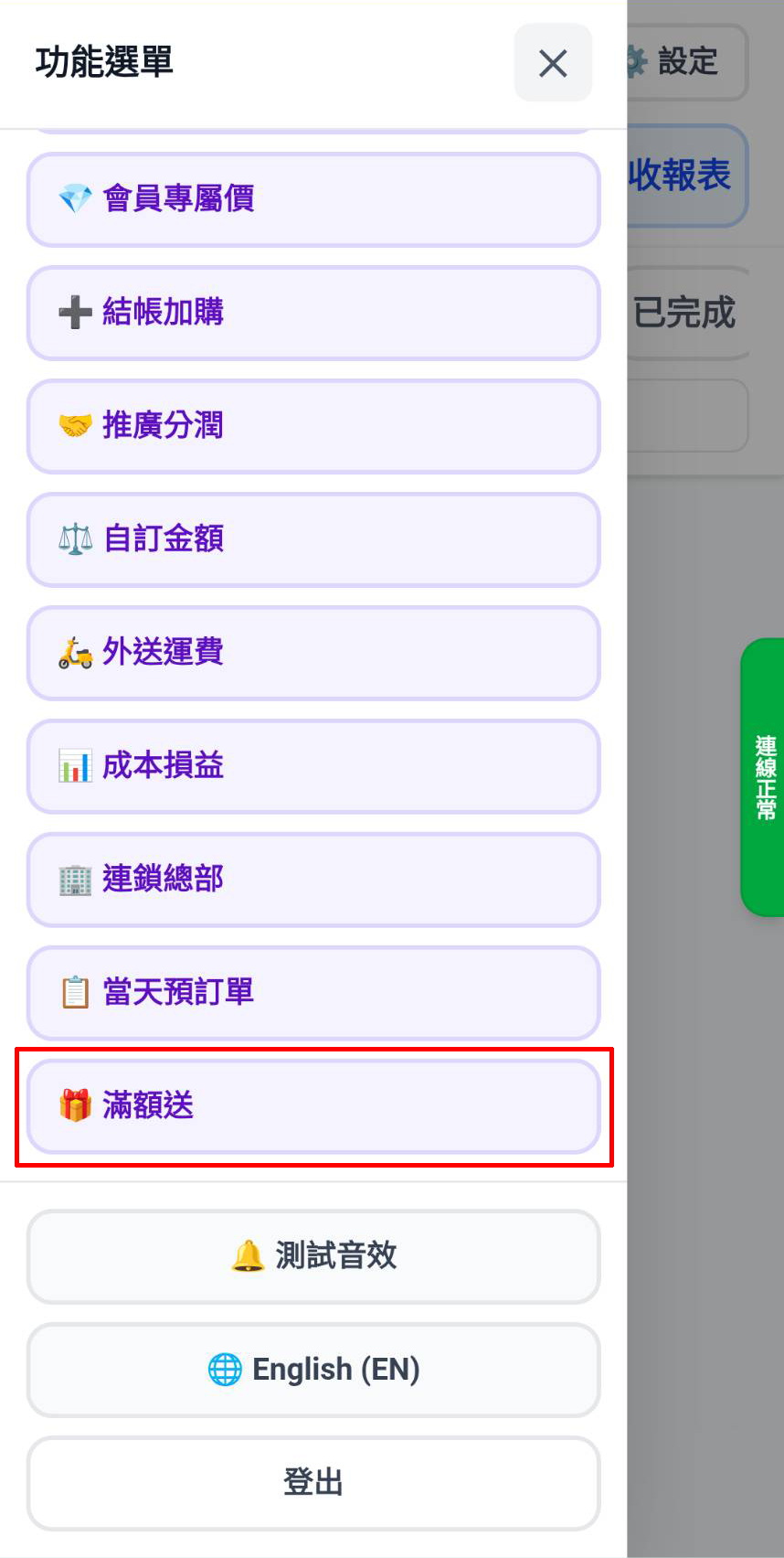Open 當天預訂單 list
This screenshot has width=784, height=1558.
click(x=313, y=993)
